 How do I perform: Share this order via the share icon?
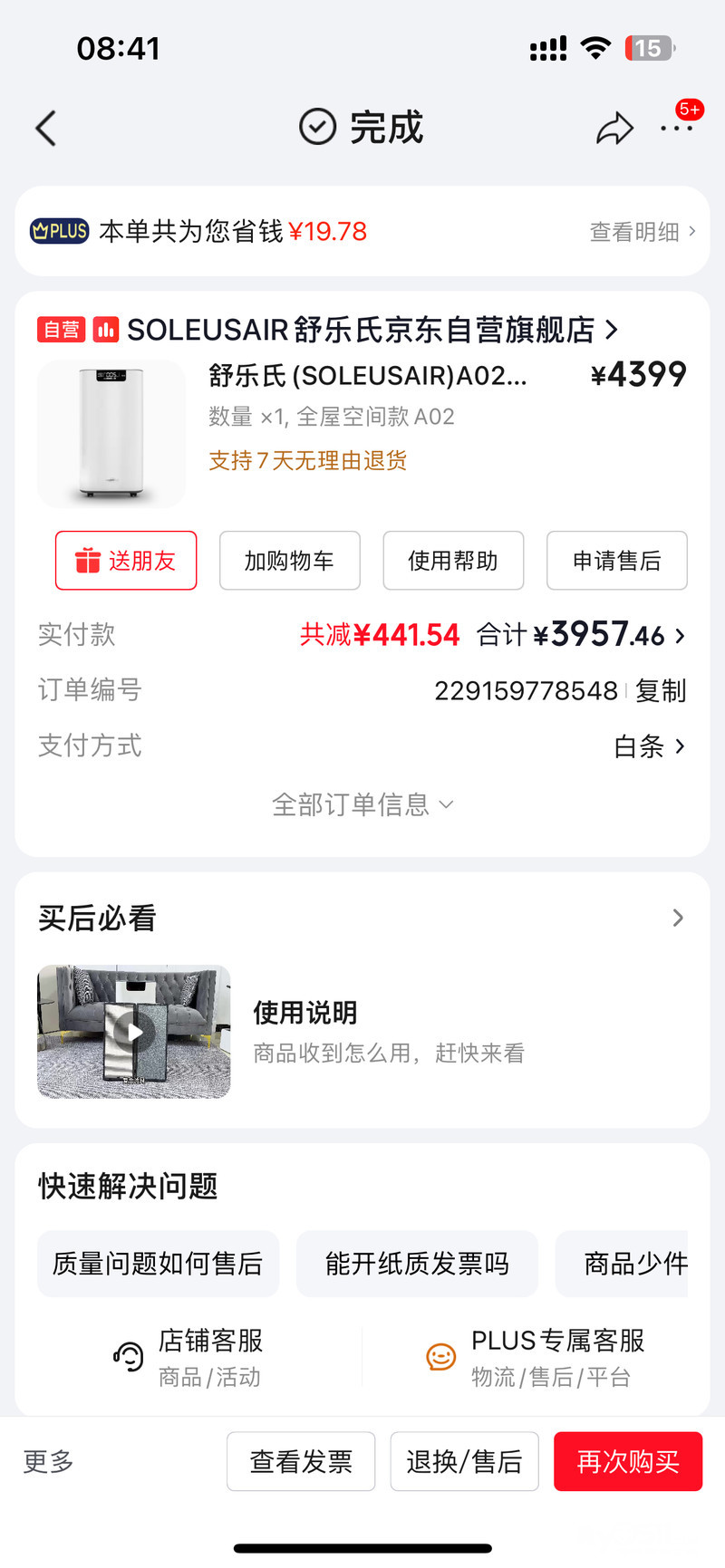(614, 129)
